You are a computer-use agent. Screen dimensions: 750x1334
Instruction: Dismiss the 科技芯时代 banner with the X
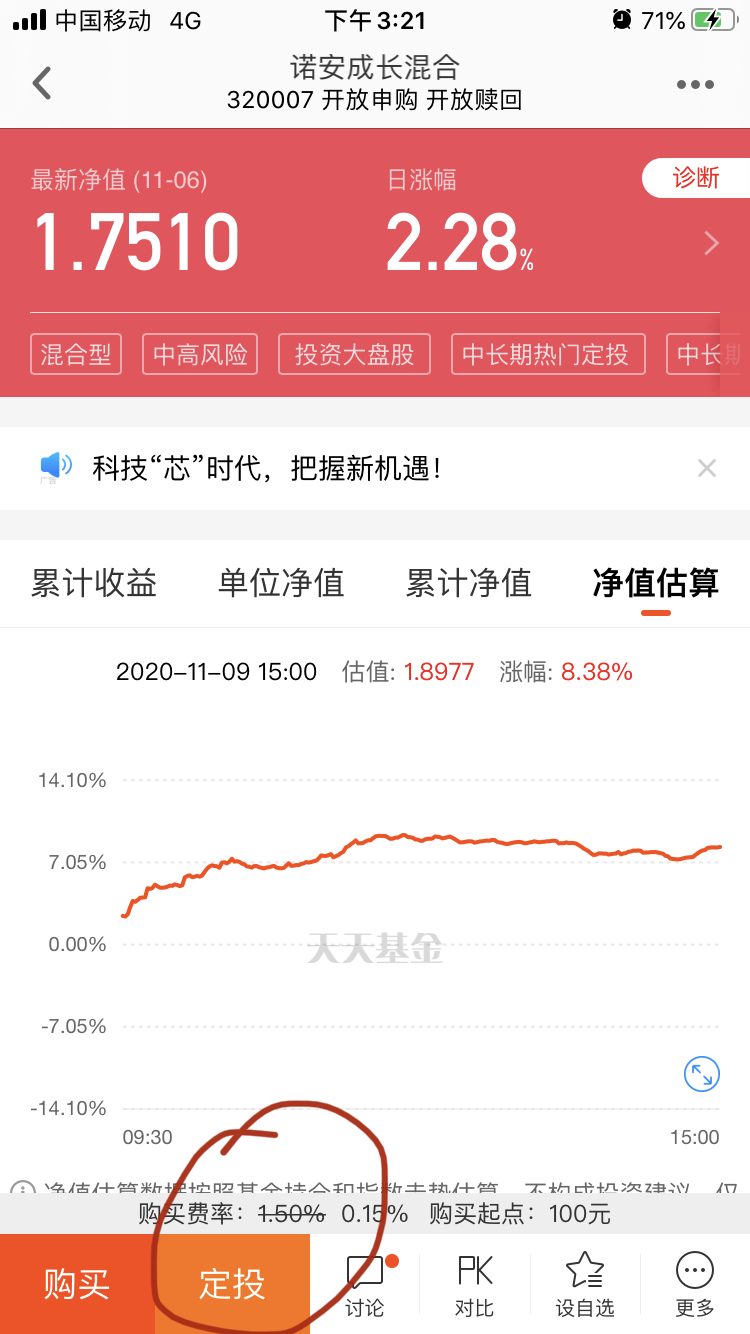pos(707,467)
